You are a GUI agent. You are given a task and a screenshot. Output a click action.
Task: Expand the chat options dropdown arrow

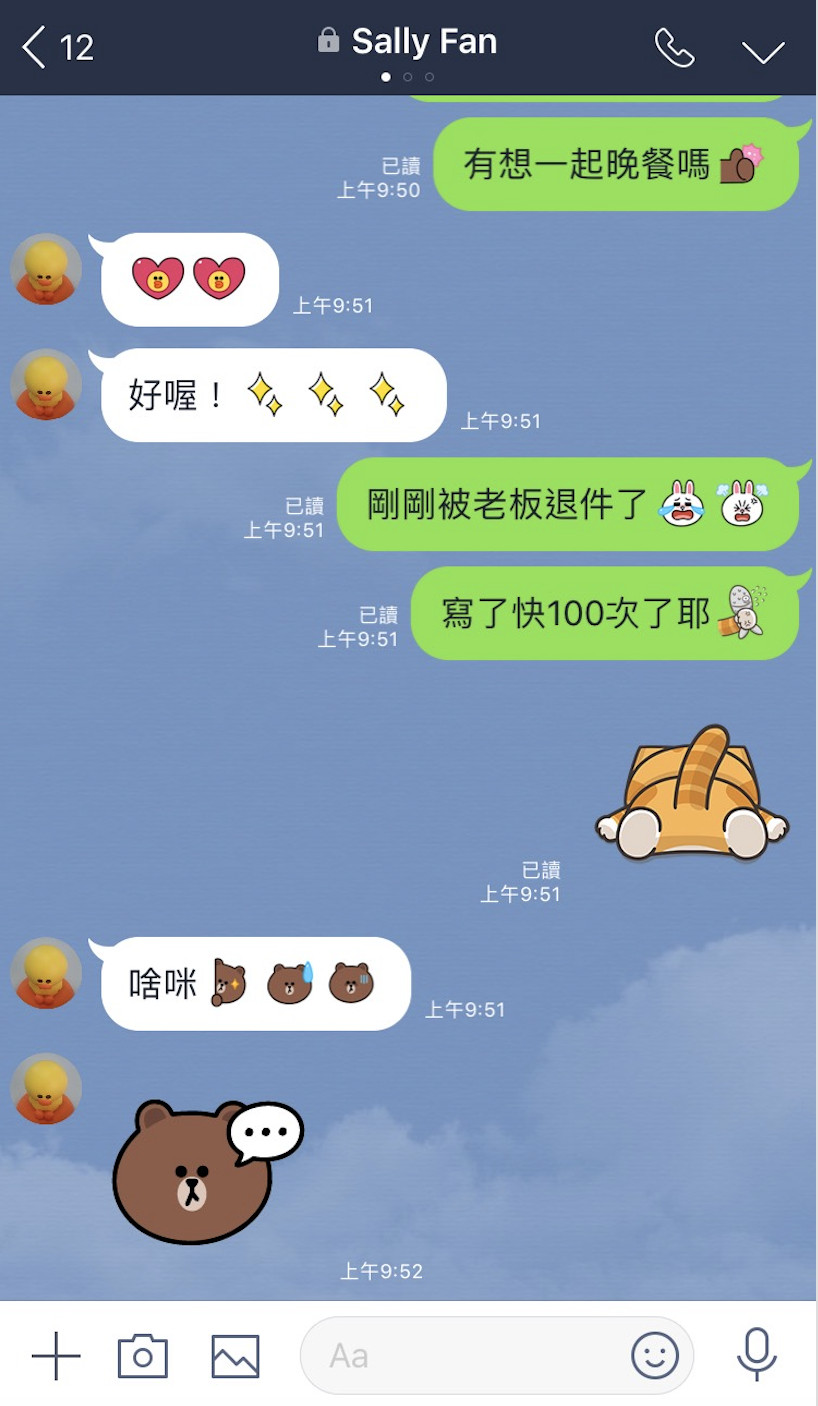pyautogui.click(x=763, y=51)
